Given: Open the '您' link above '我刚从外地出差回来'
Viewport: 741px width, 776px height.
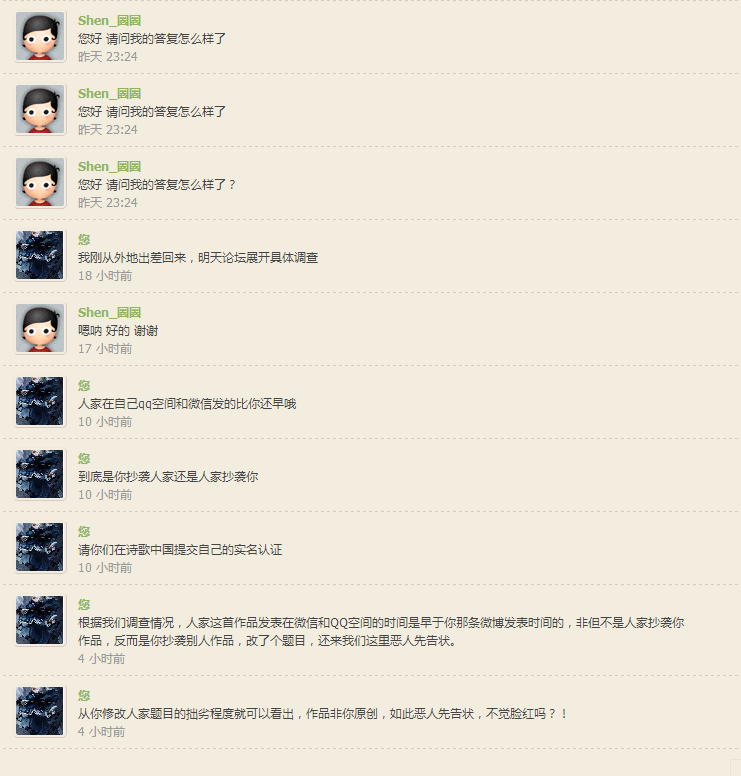Looking at the screenshot, I should (x=84, y=240).
